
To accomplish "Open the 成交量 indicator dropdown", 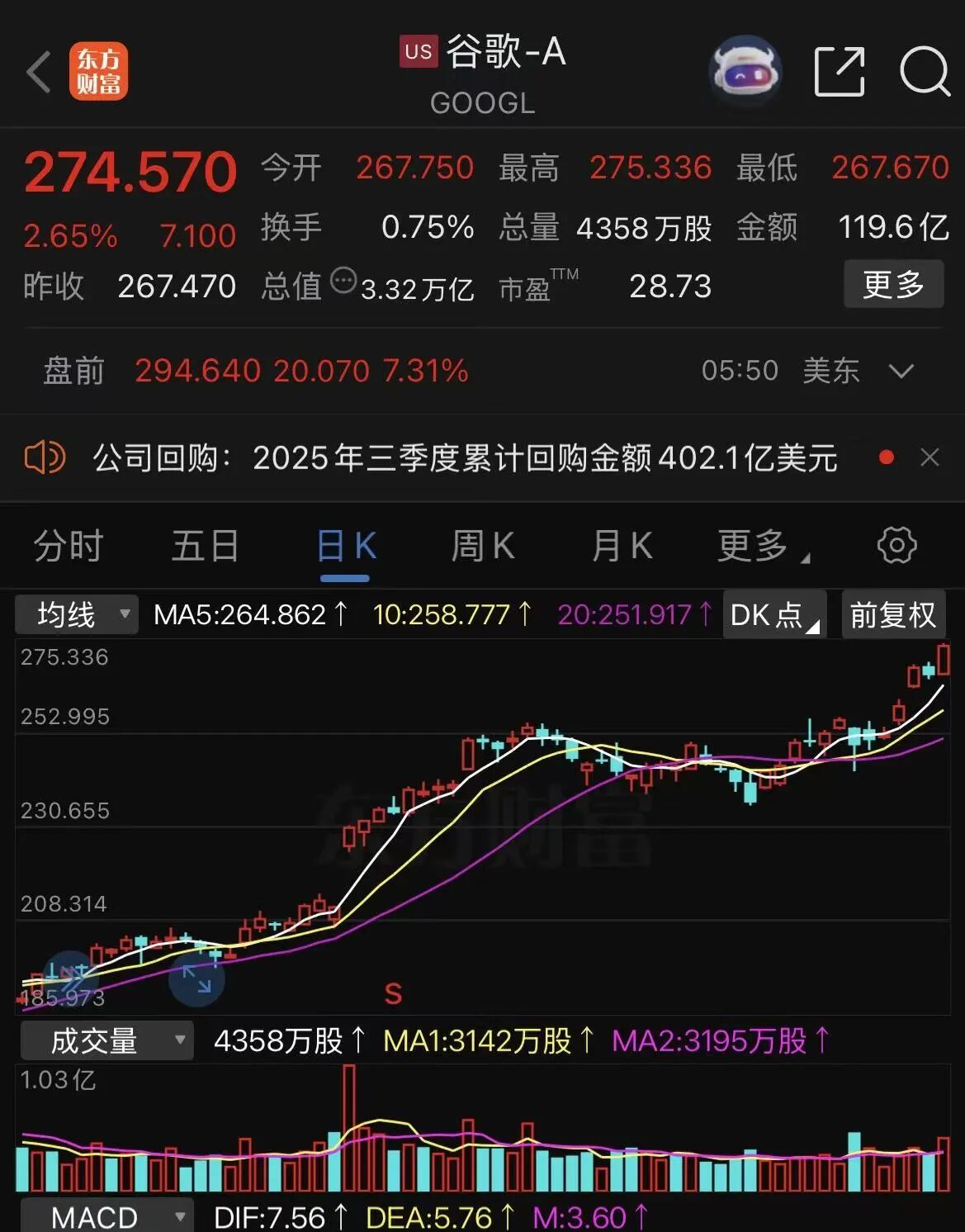I will [106, 1040].
